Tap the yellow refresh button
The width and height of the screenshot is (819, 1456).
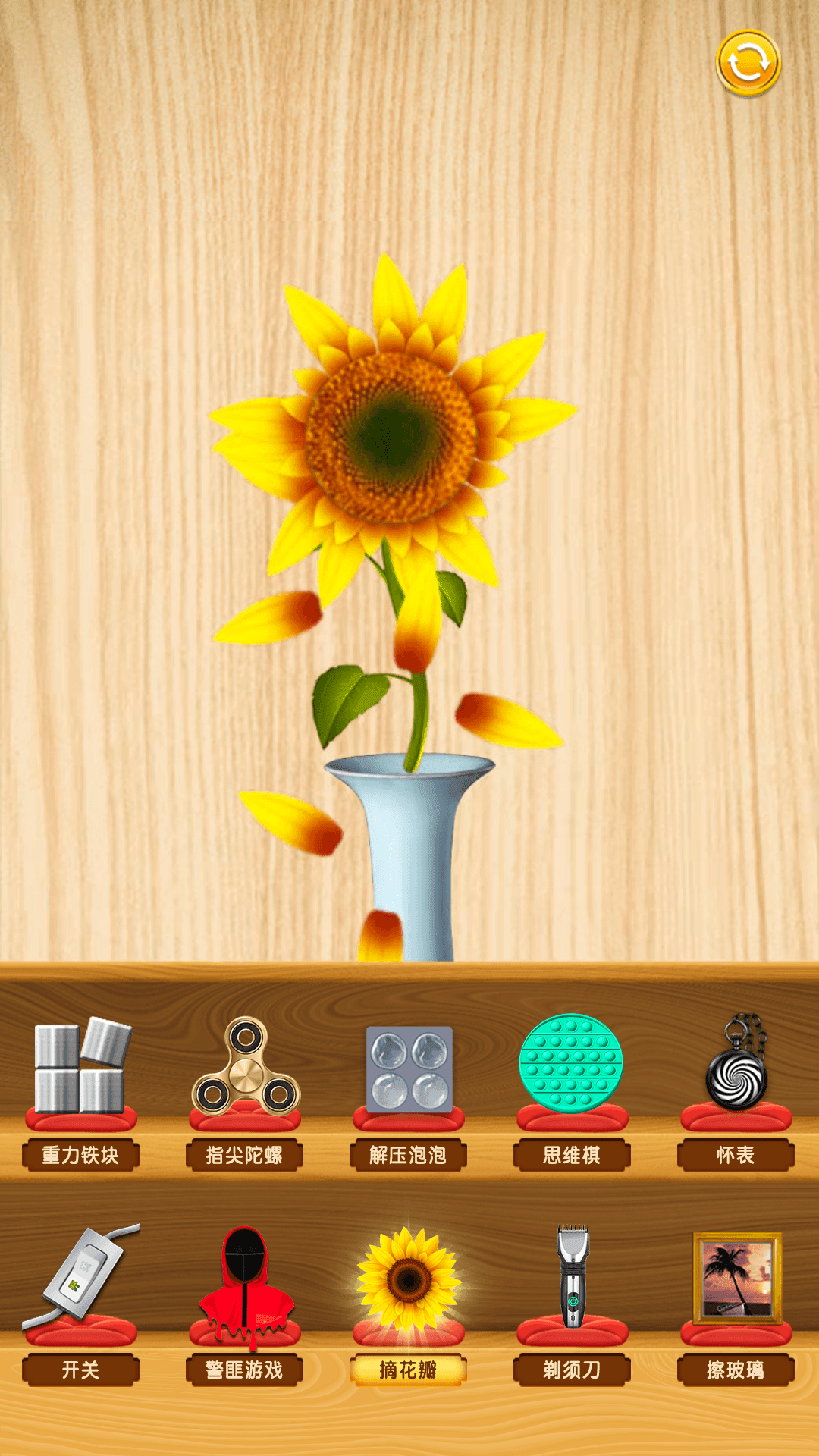pos(748,63)
